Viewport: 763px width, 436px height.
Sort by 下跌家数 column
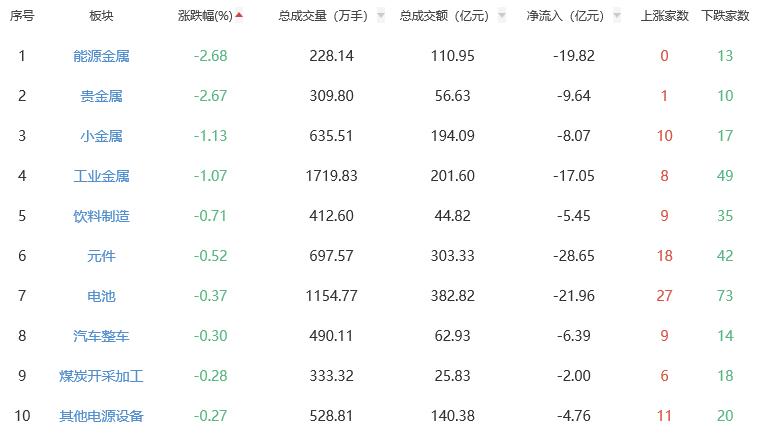(x=726, y=16)
